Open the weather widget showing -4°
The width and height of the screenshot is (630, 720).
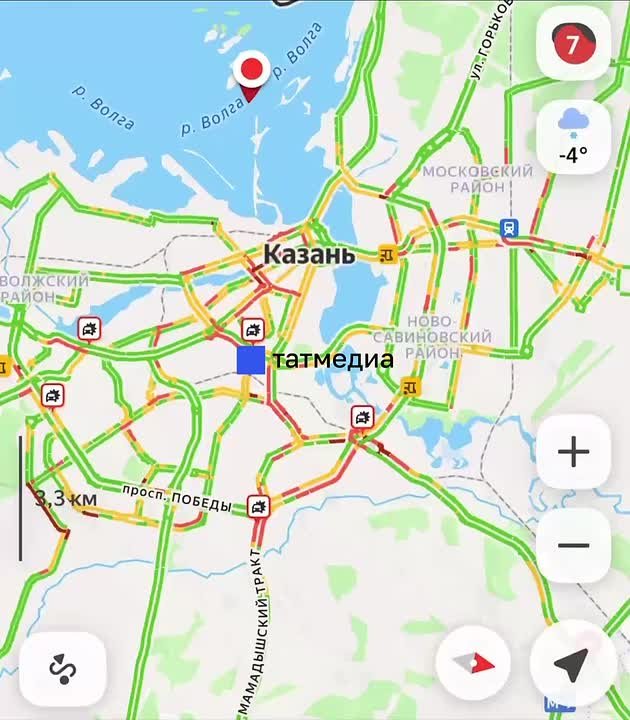tap(573, 137)
